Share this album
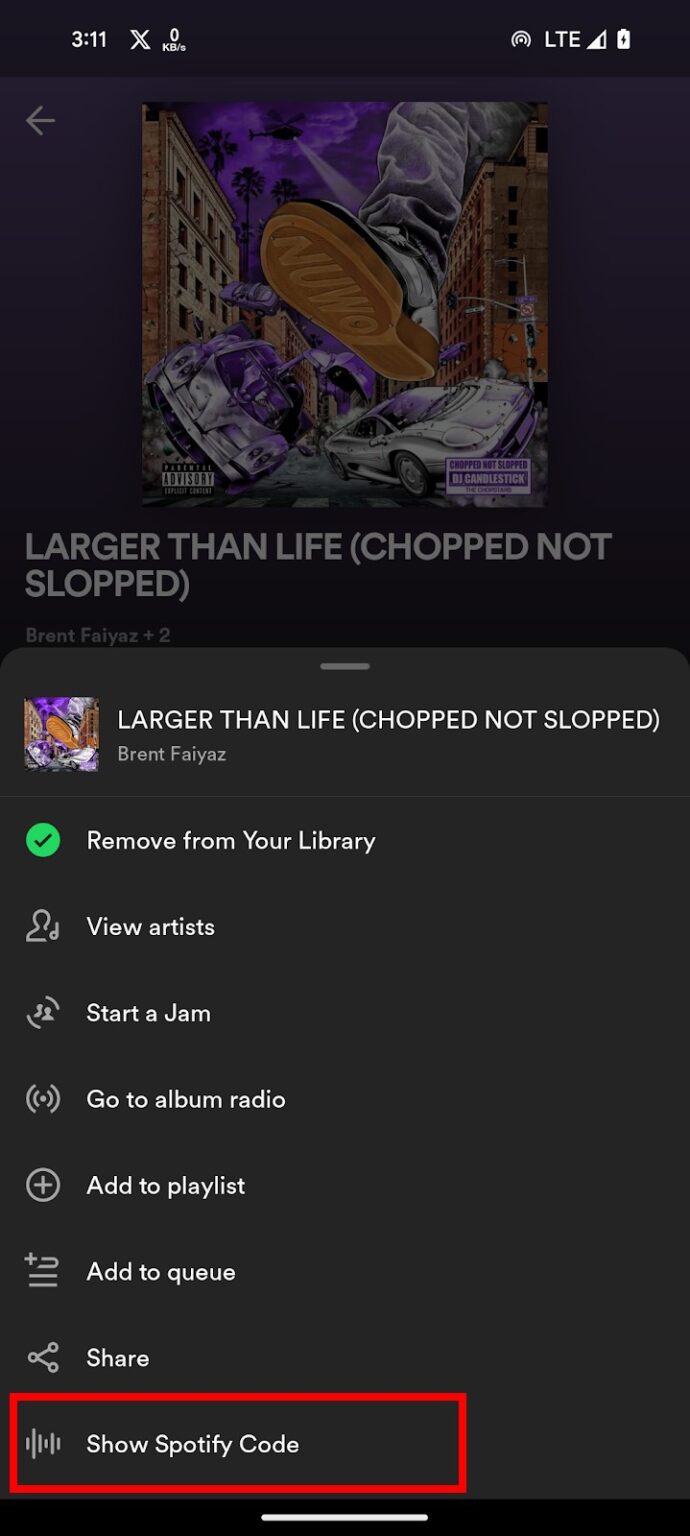The height and width of the screenshot is (1536, 690). point(345,1357)
